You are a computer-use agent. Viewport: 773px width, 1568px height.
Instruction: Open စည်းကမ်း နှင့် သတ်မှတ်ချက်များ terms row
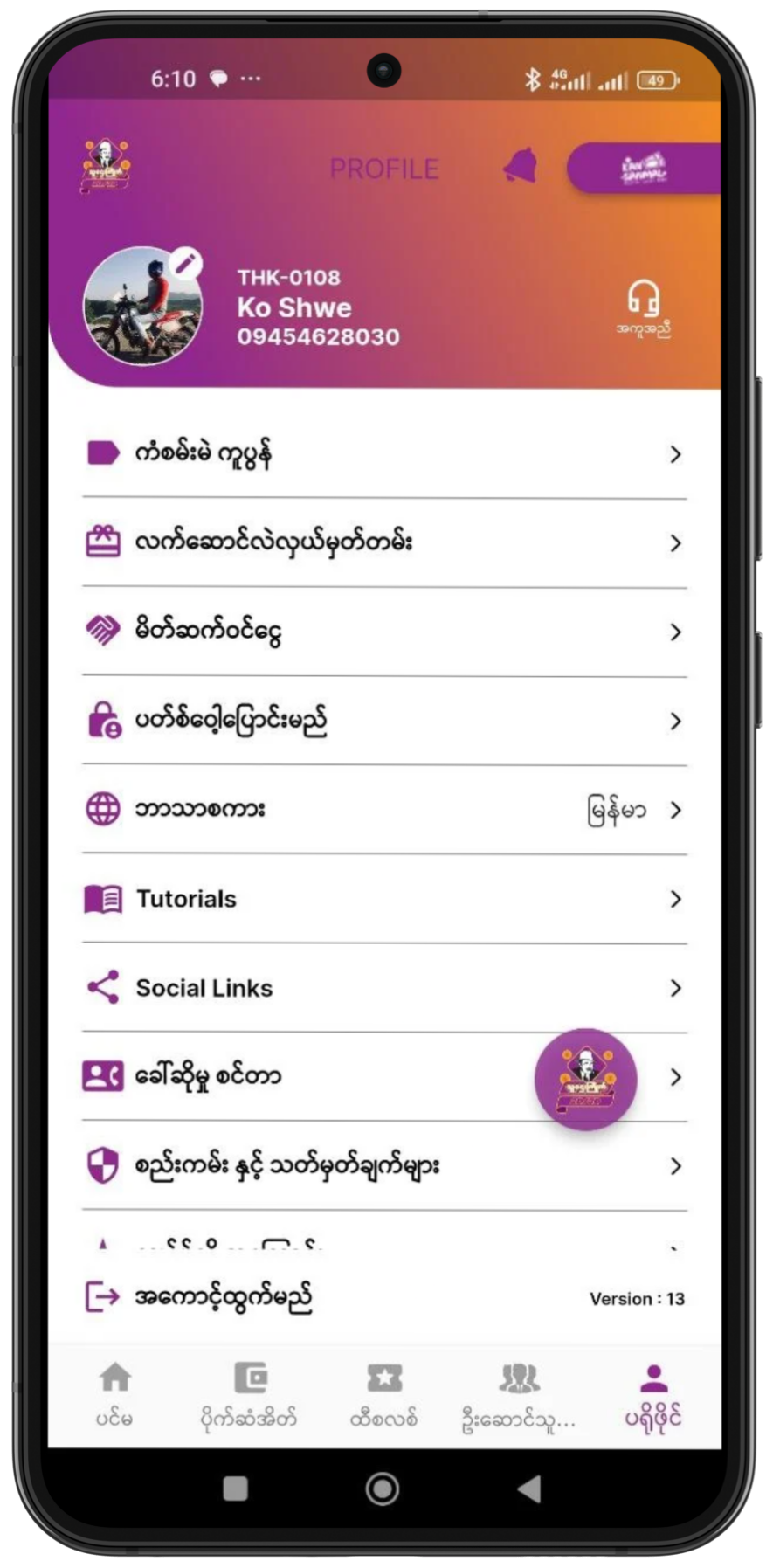pyautogui.click(x=384, y=1165)
